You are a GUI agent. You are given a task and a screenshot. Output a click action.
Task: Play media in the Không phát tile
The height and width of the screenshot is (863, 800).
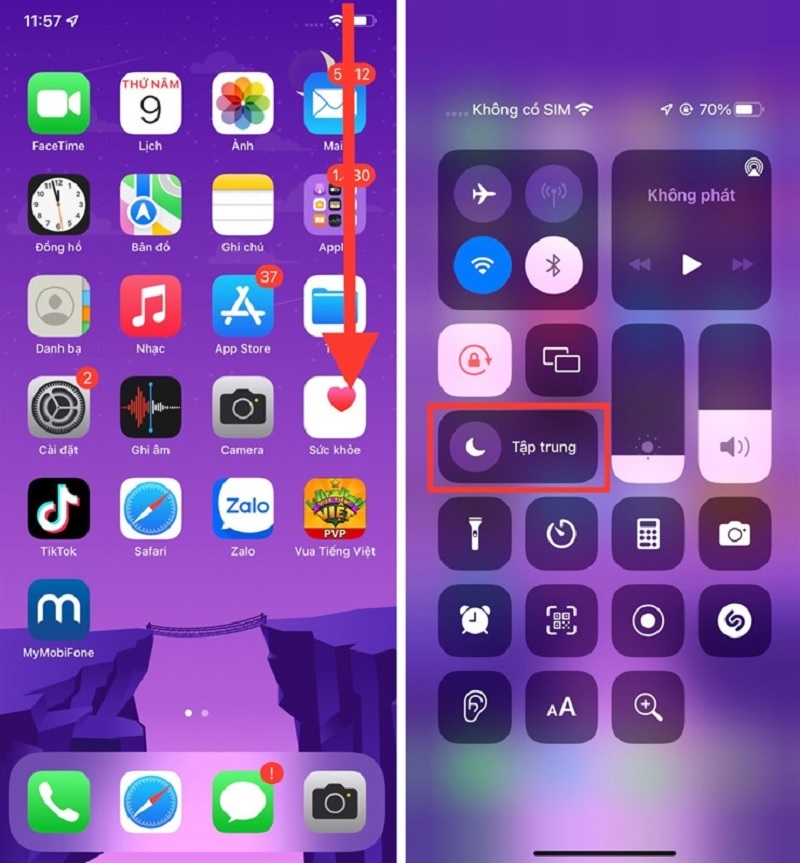point(691,265)
